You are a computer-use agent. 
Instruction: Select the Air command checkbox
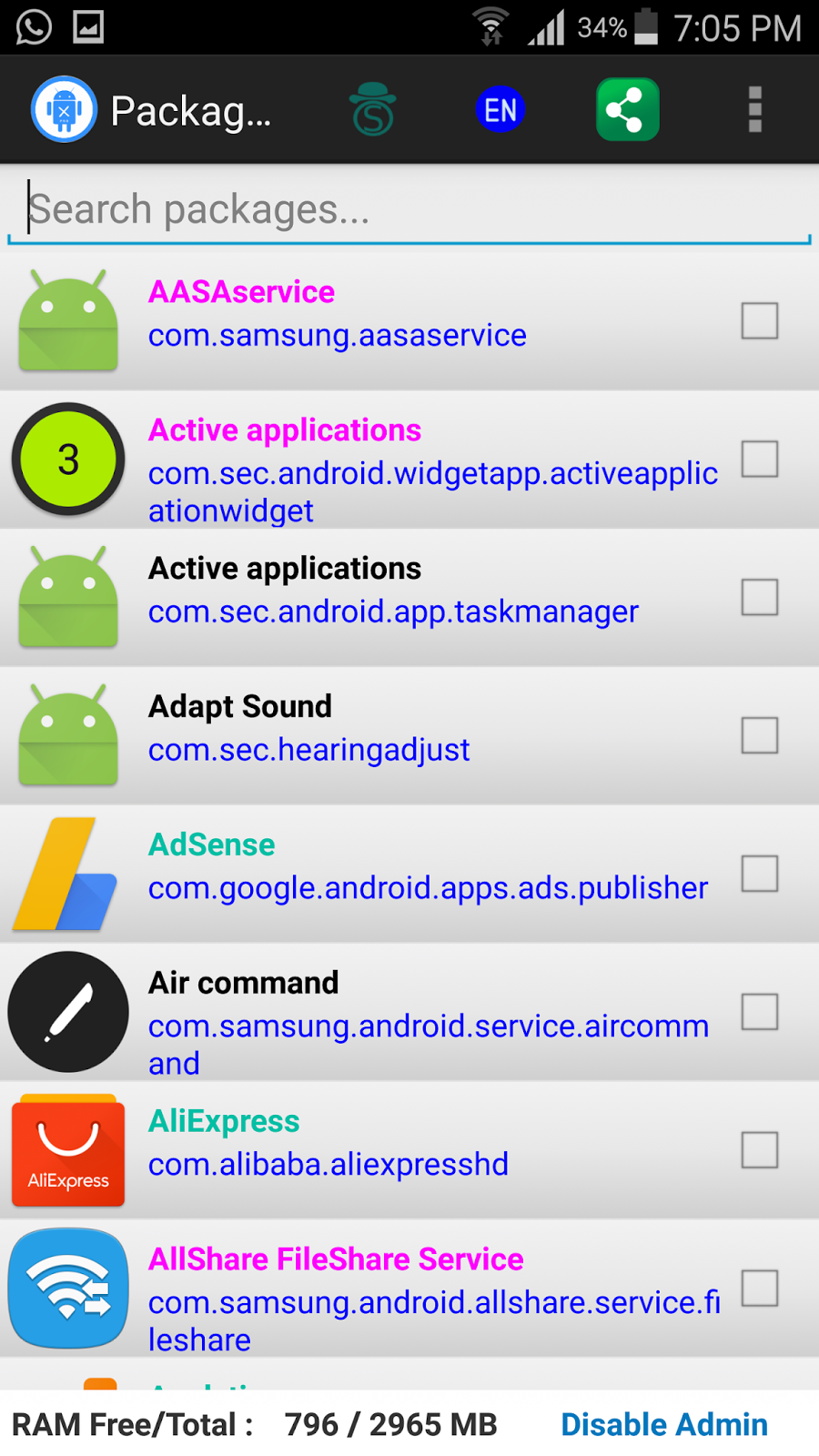pyautogui.click(x=759, y=1012)
